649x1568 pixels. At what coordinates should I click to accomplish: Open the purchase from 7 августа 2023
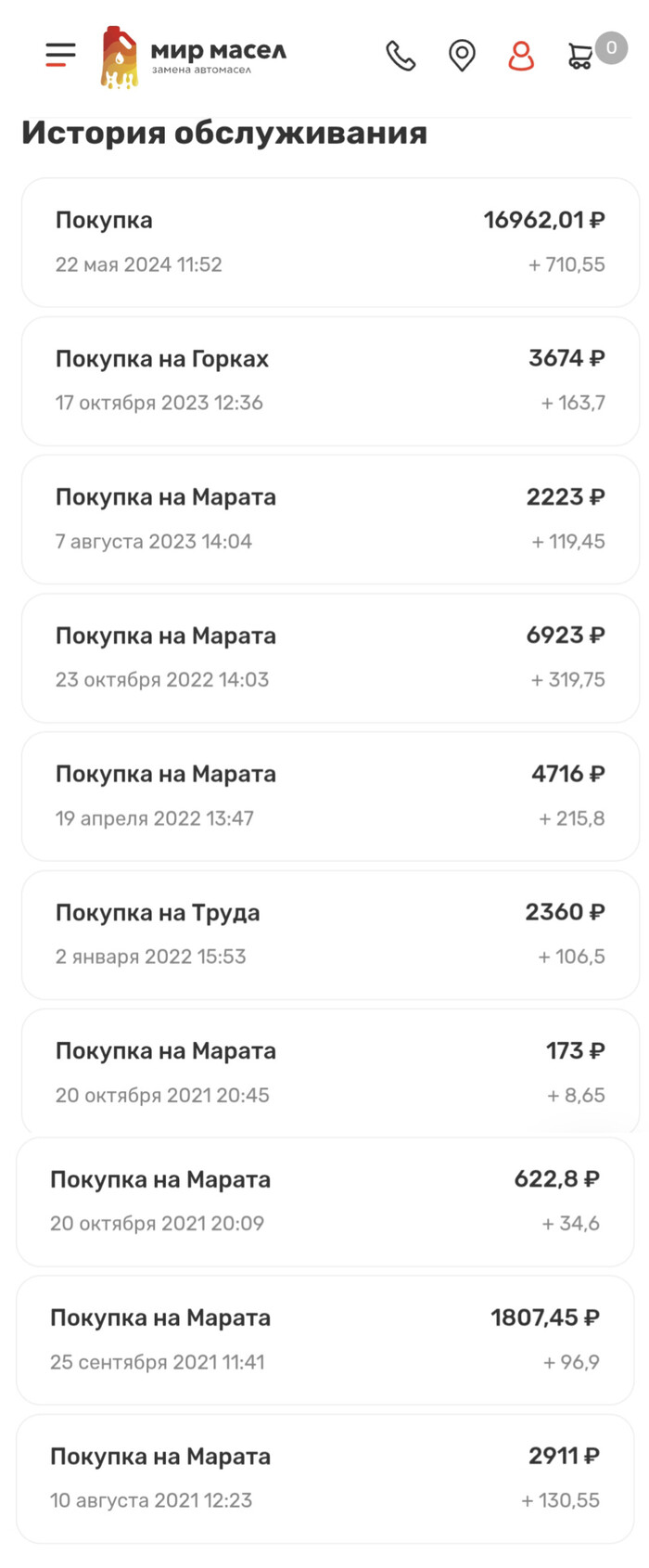[x=329, y=519]
